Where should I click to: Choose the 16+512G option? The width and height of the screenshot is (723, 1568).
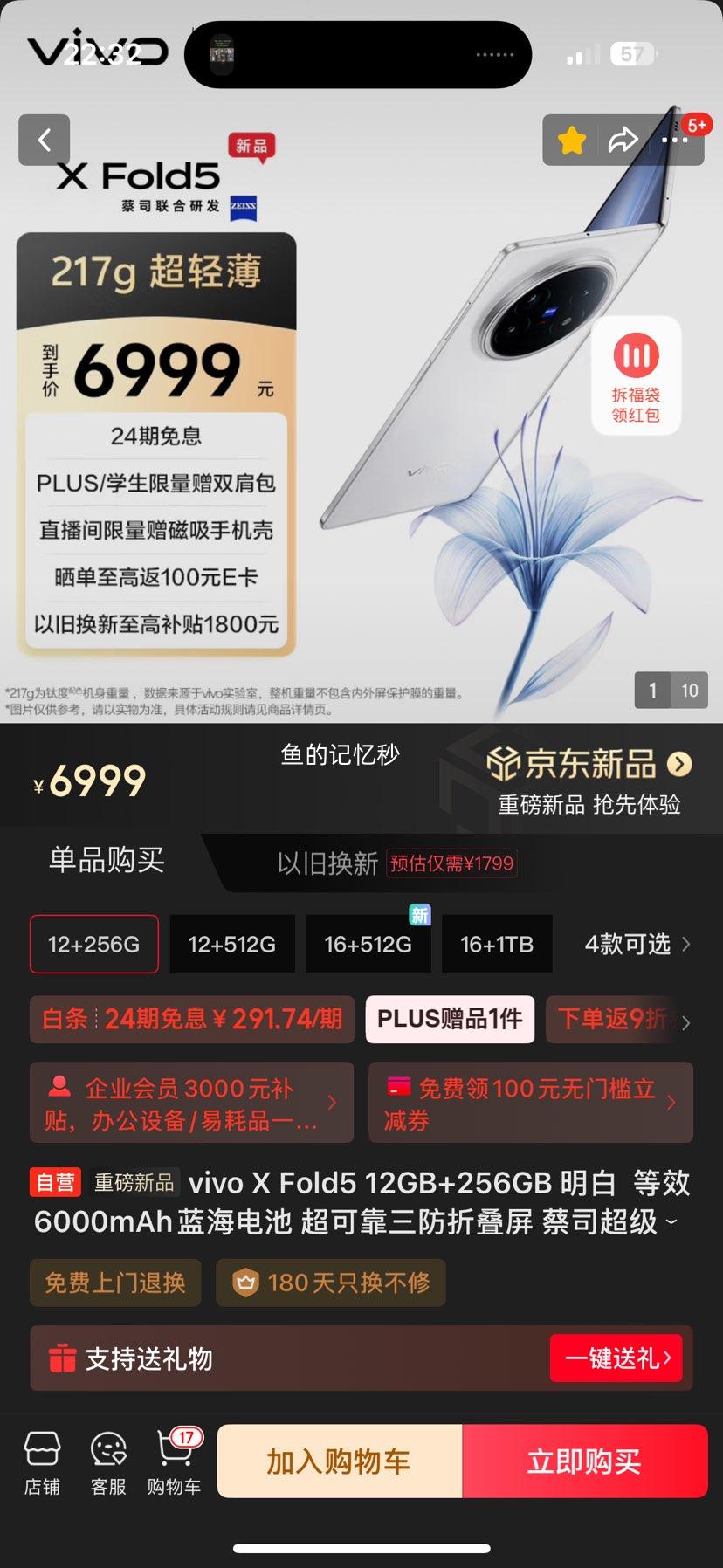368,944
